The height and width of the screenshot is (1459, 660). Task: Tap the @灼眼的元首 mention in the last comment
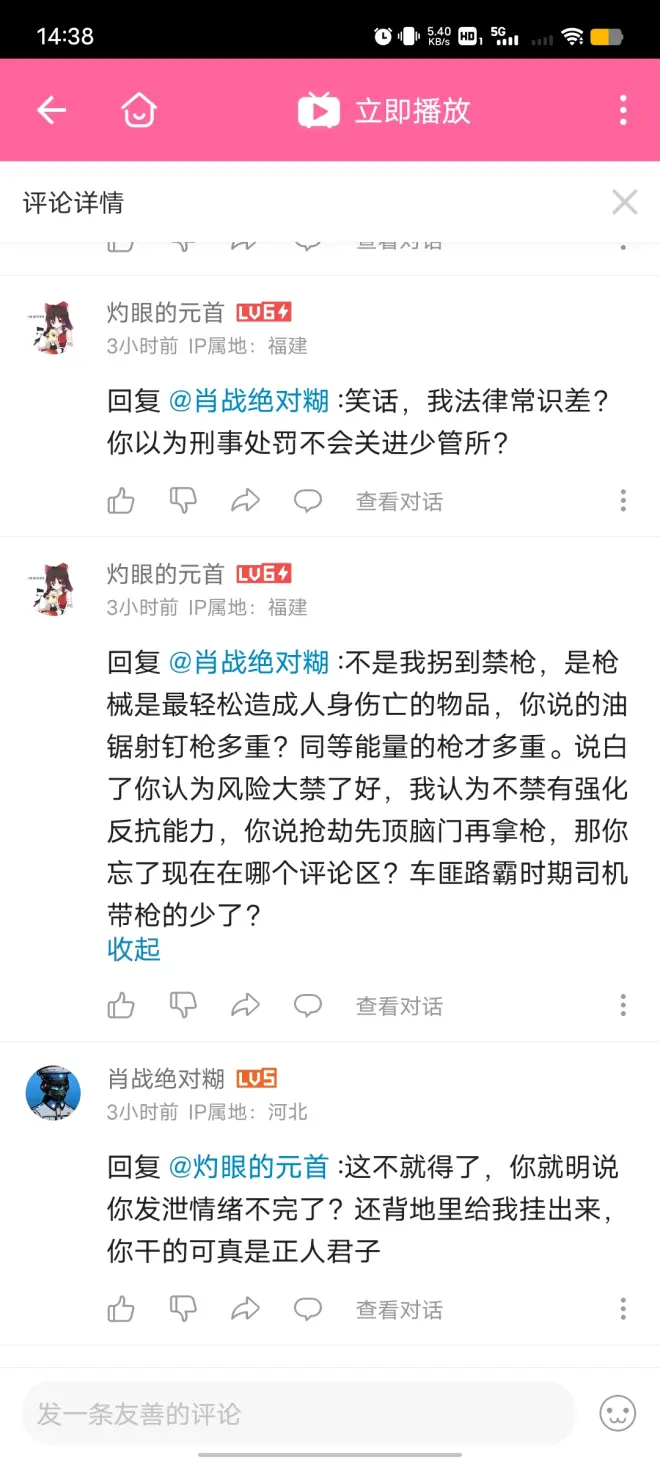coord(248,1167)
